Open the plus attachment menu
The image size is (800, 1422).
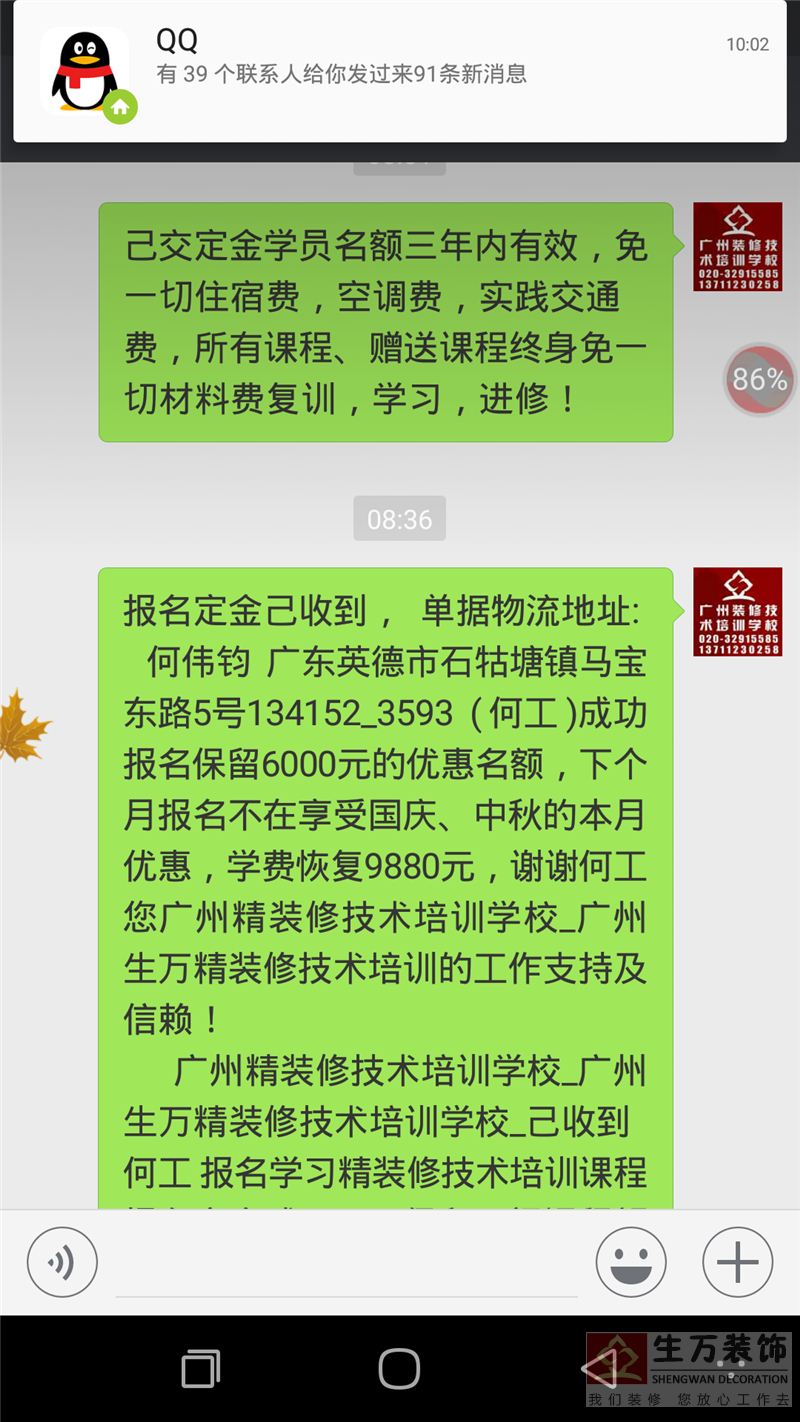click(738, 1262)
